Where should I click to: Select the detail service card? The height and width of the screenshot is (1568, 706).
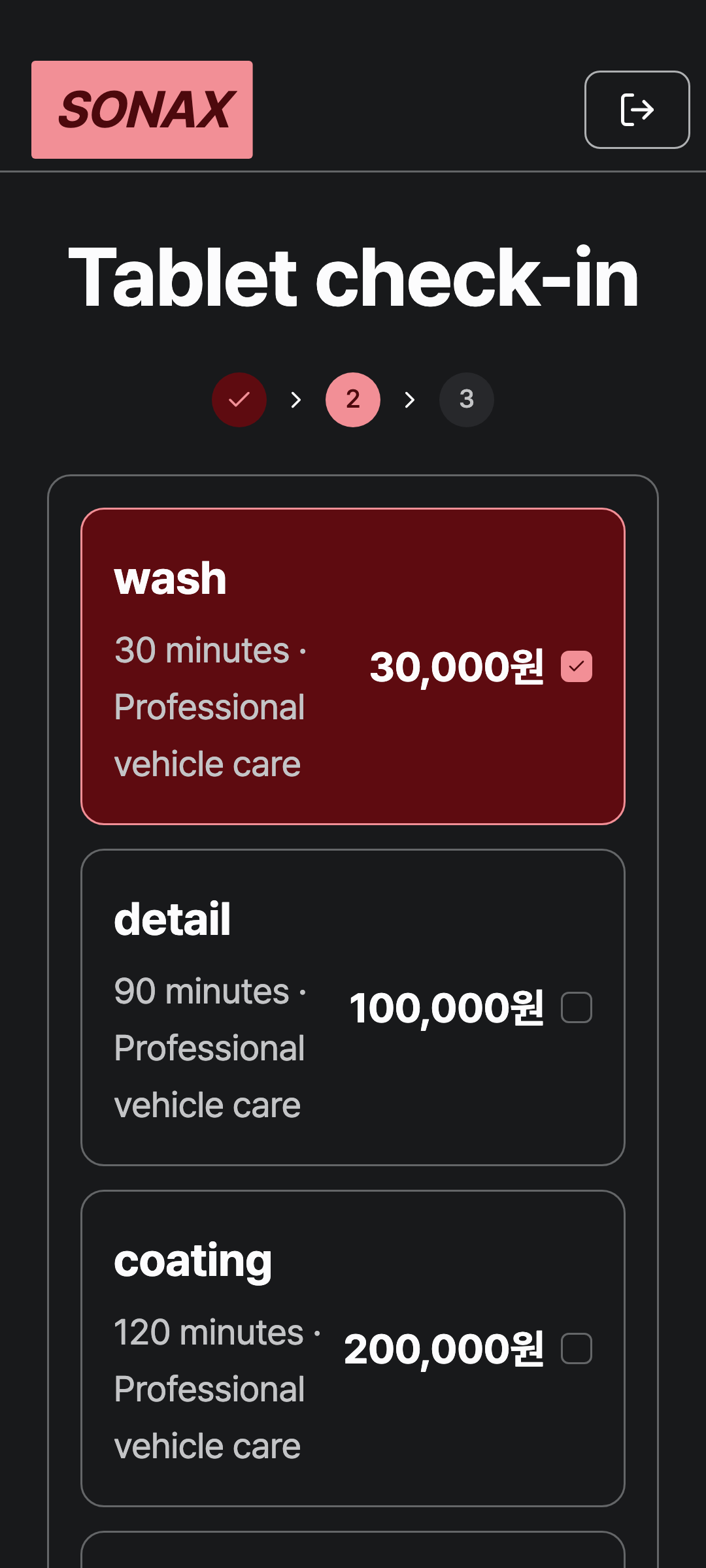(x=353, y=1007)
